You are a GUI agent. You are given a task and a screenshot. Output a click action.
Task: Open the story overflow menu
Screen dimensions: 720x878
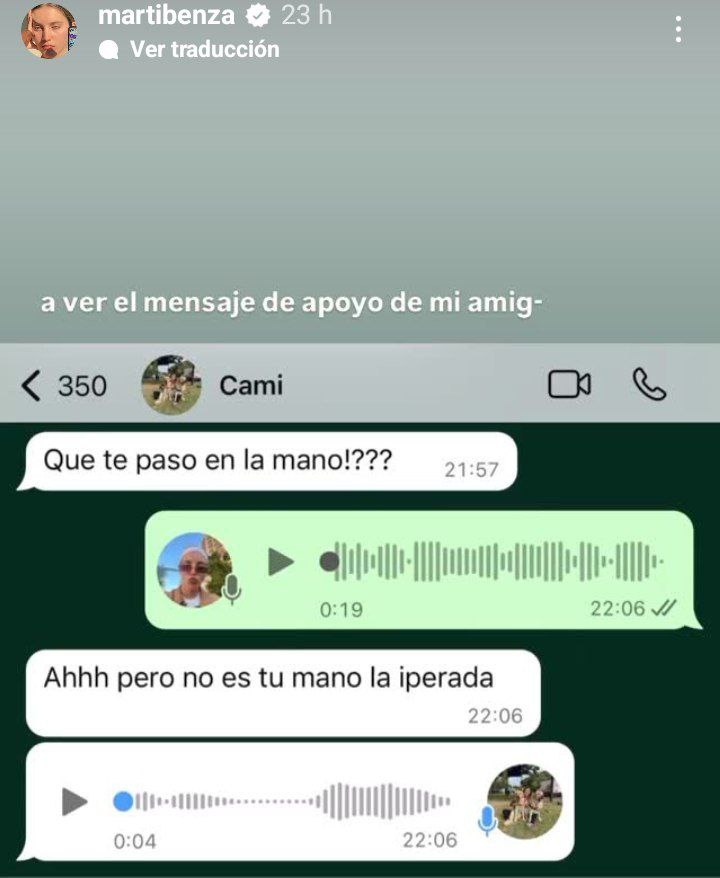[x=679, y=29]
